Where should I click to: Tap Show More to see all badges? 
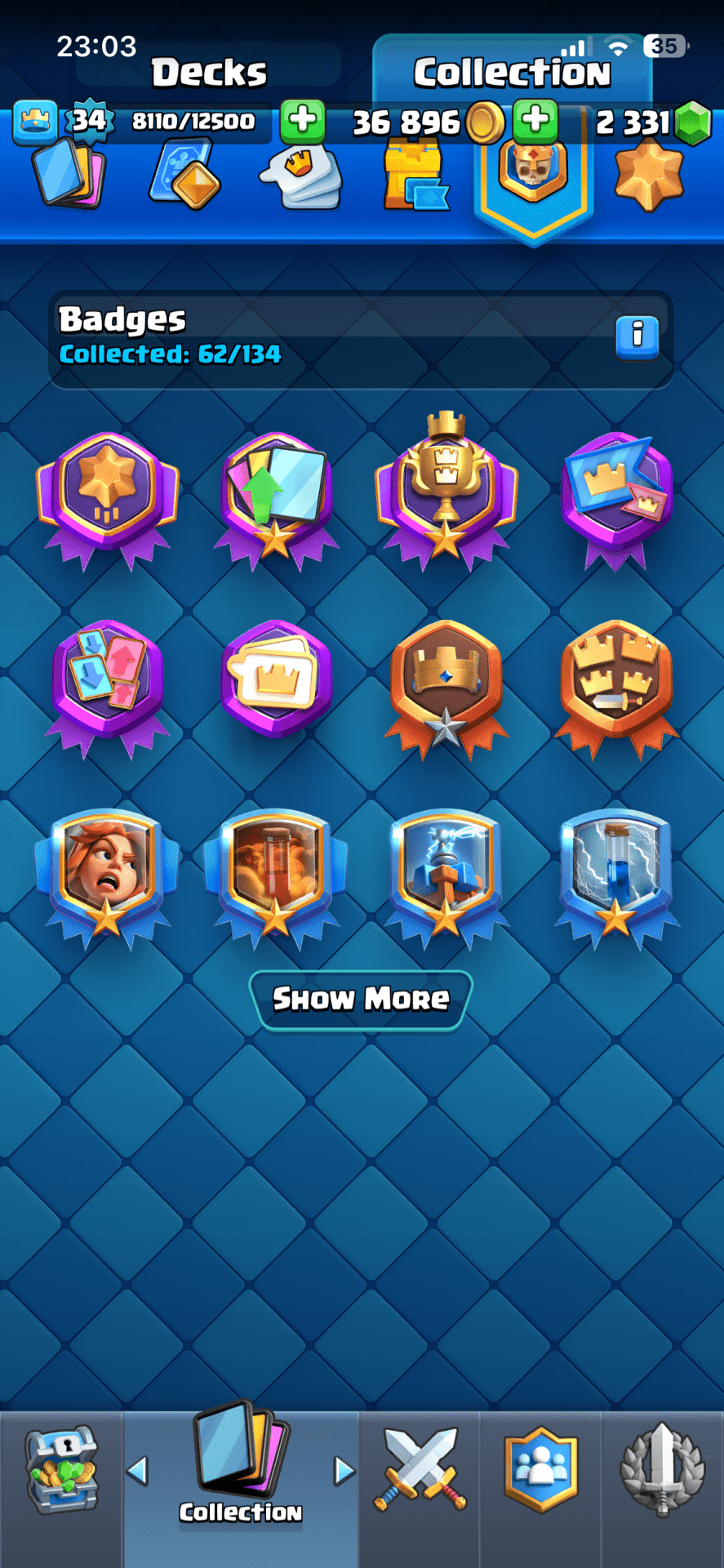(361, 999)
